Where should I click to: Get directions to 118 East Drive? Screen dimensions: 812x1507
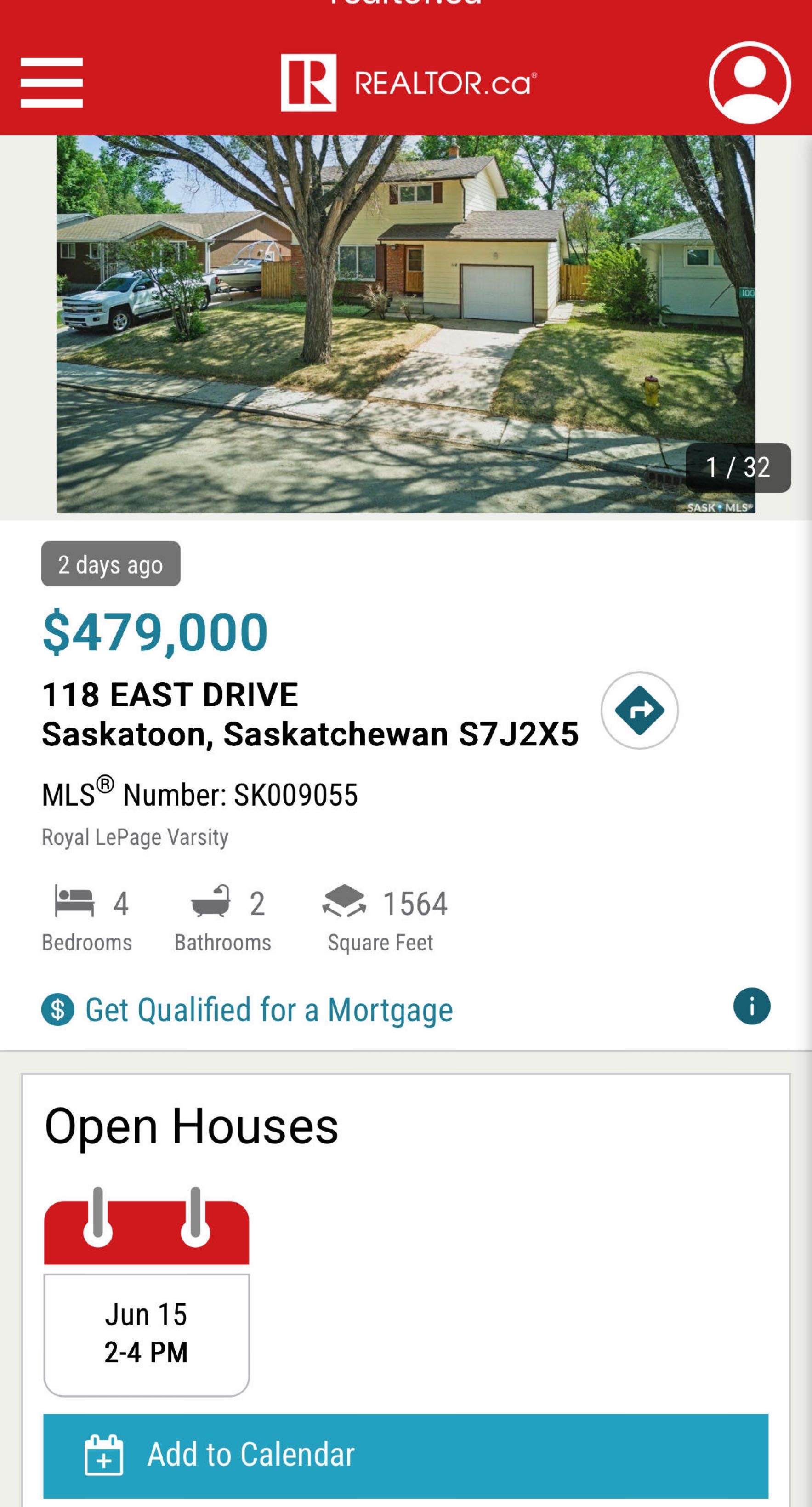coord(639,710)
